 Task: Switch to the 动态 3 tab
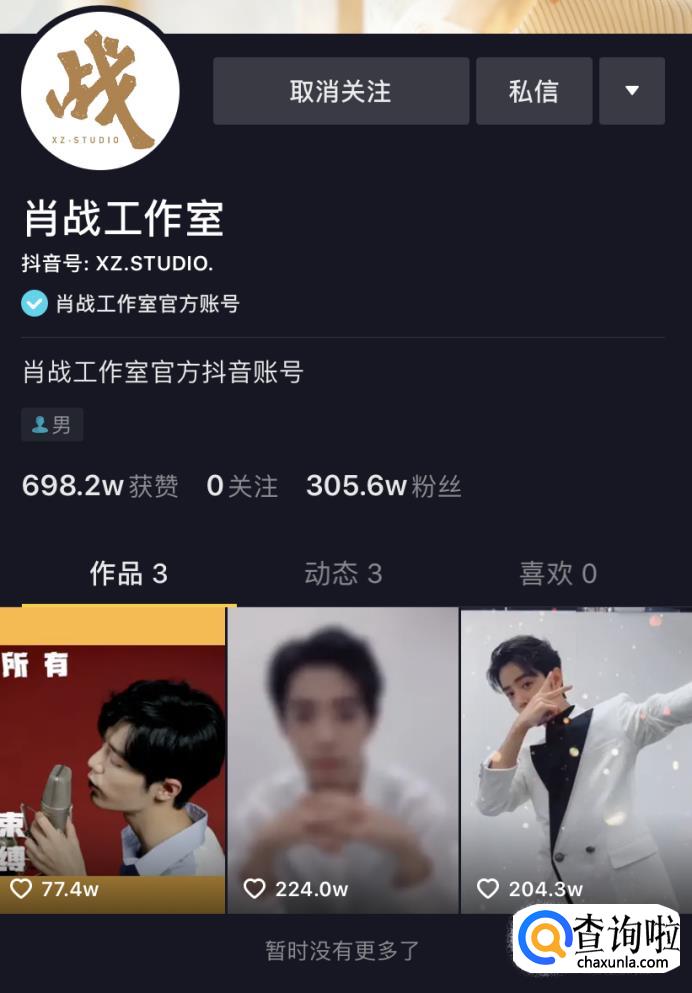click(343, 573)
